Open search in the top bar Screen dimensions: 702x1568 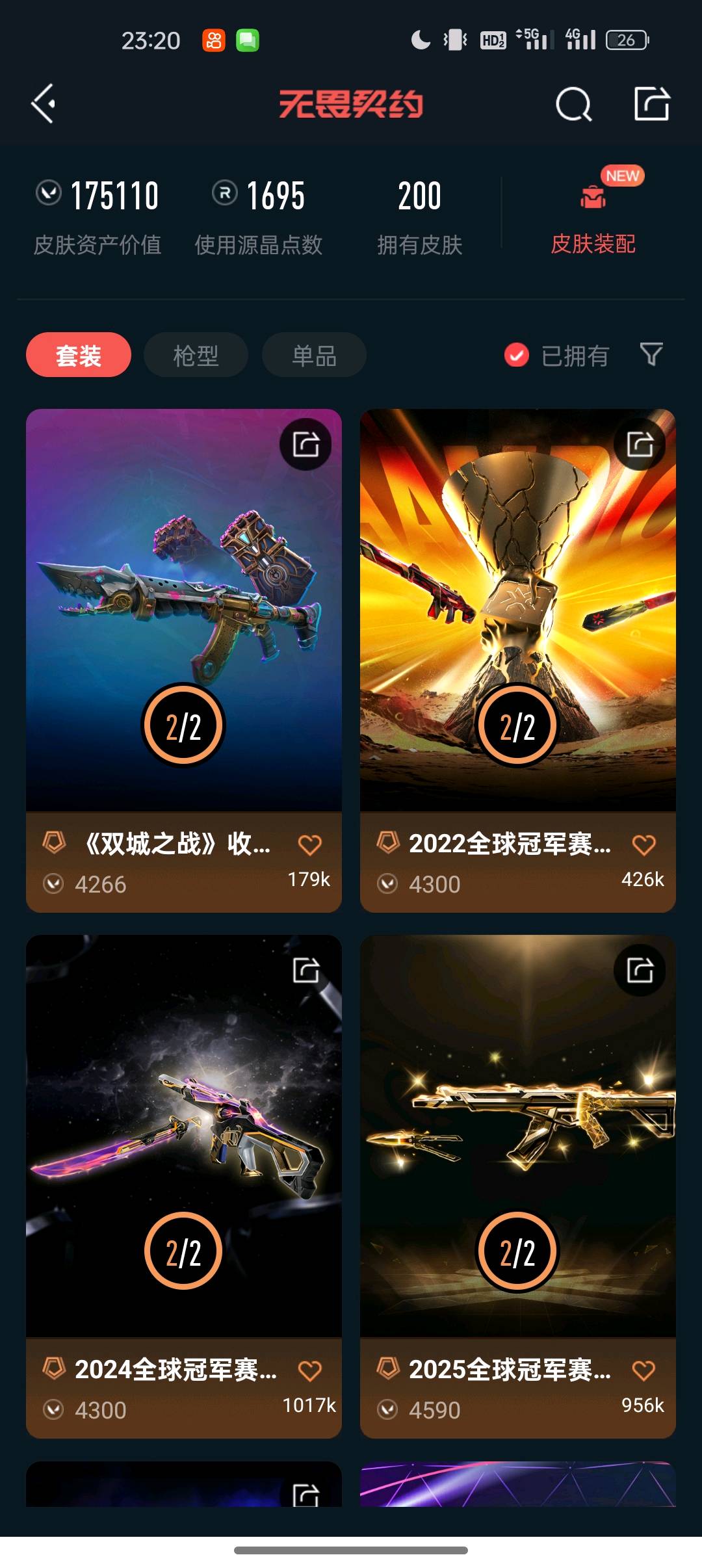coord(573,104)
